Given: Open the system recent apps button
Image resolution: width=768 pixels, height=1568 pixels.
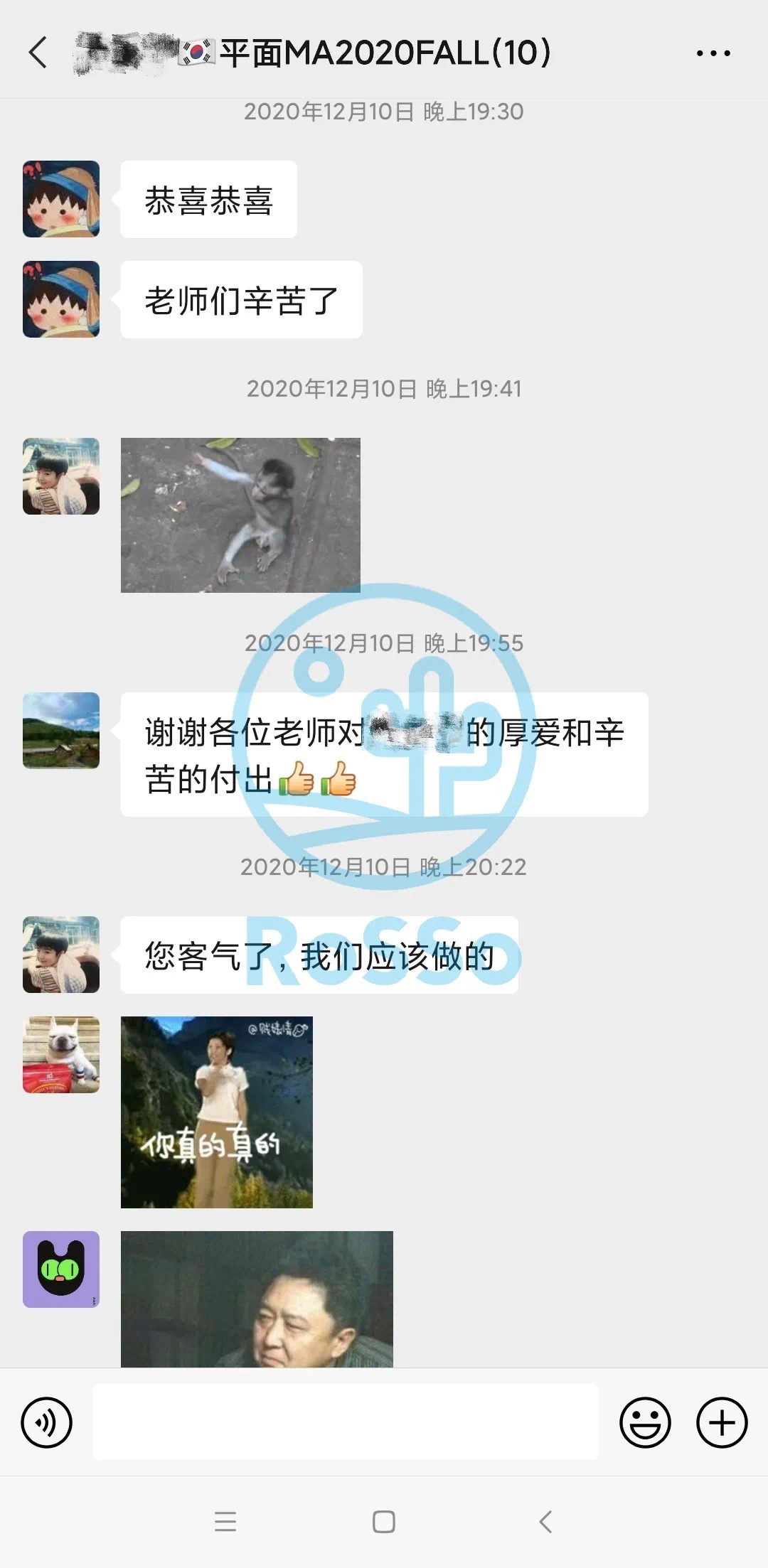Looking at the screenshot, I should (225, 1521).
